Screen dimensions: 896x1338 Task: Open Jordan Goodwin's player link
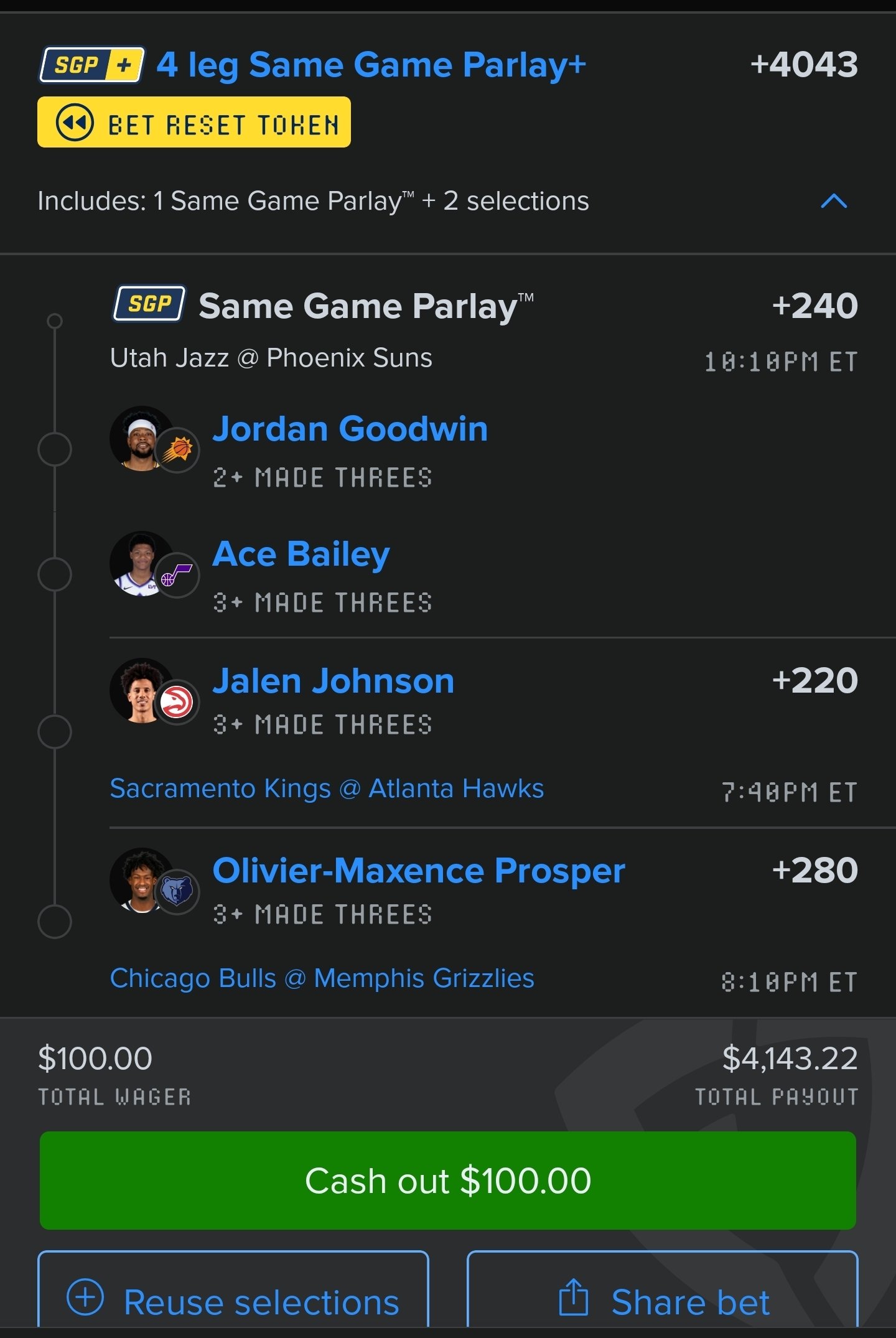pyautogui.click(x=350, y=429)
